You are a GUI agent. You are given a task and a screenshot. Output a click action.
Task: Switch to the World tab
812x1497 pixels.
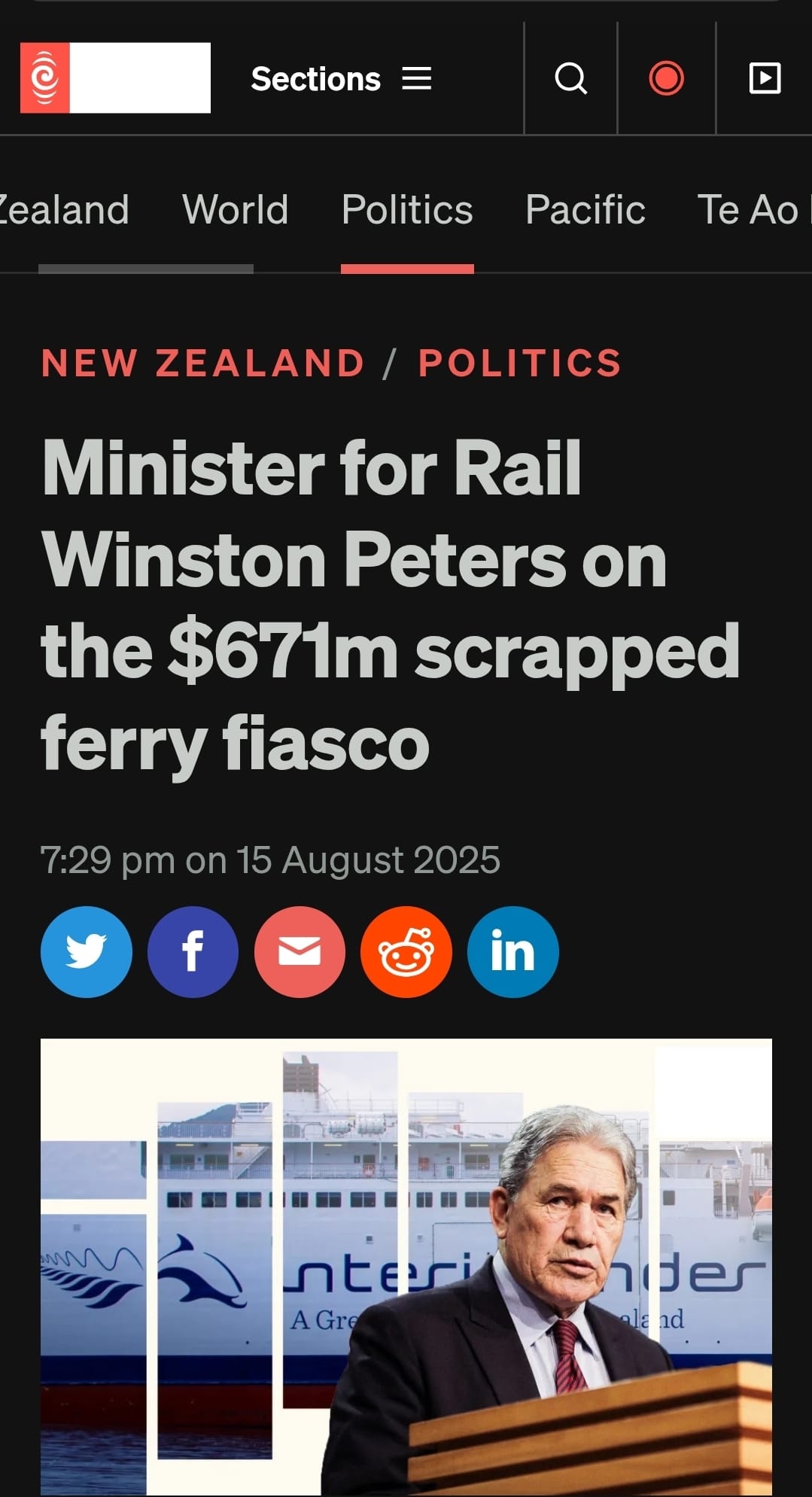(235, 210)
